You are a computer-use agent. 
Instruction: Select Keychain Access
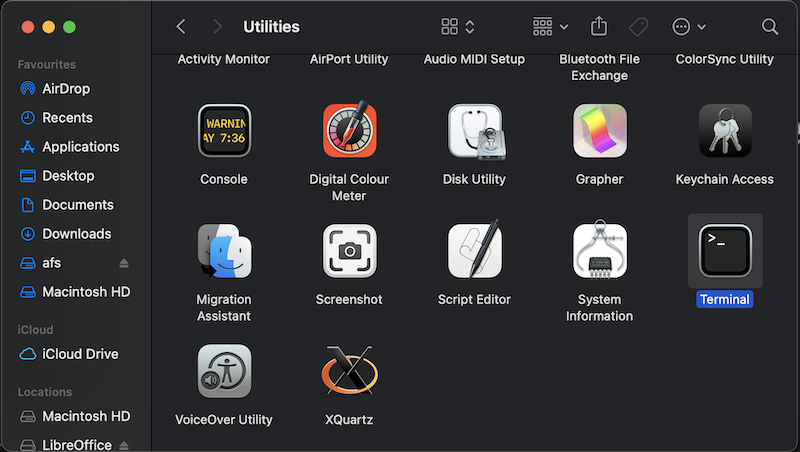pos(725,131)
